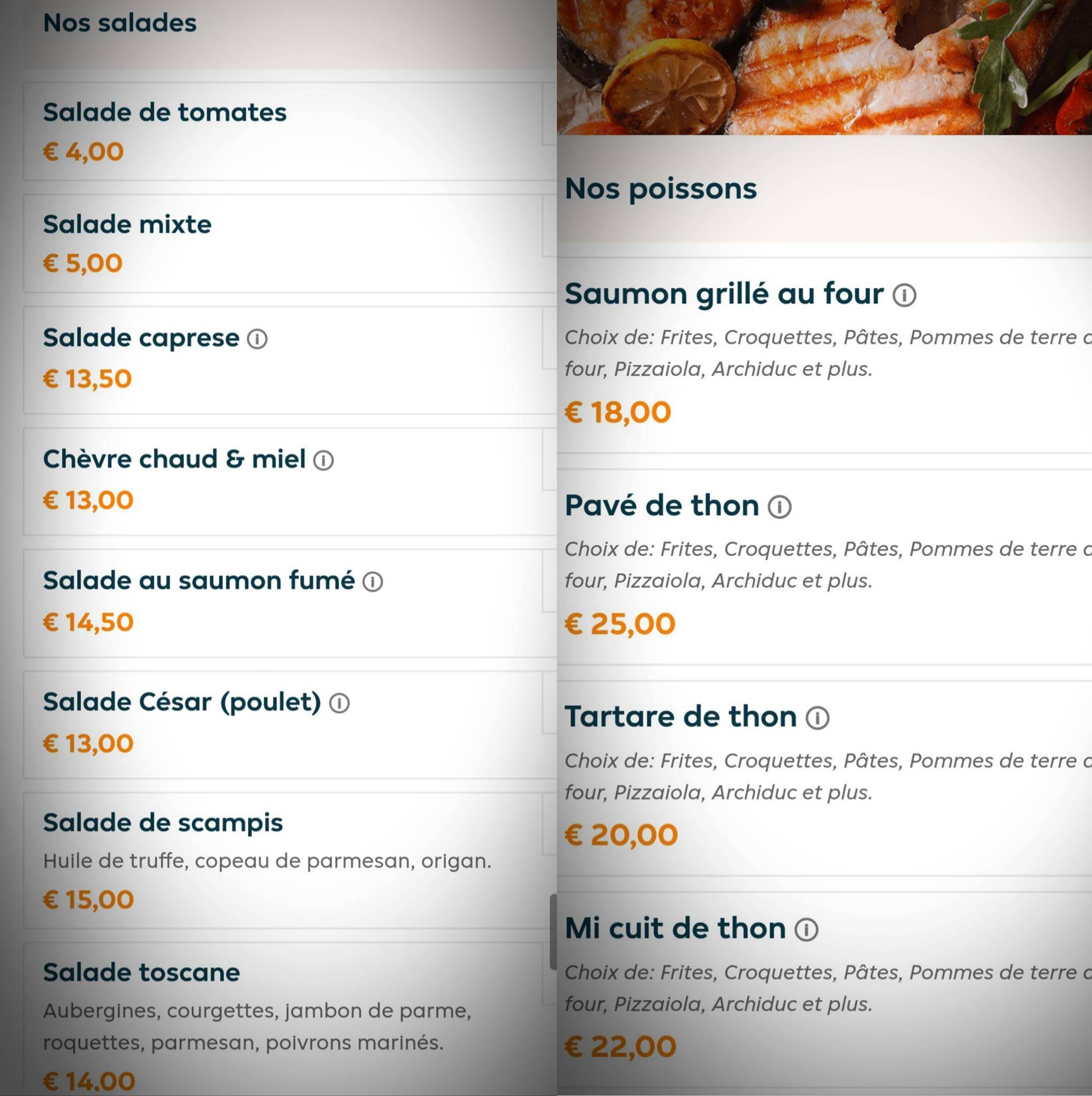1092x1096 pixels.
Task: Open info icon for Saumon grillé au four
Action: (x=903, y=295)
